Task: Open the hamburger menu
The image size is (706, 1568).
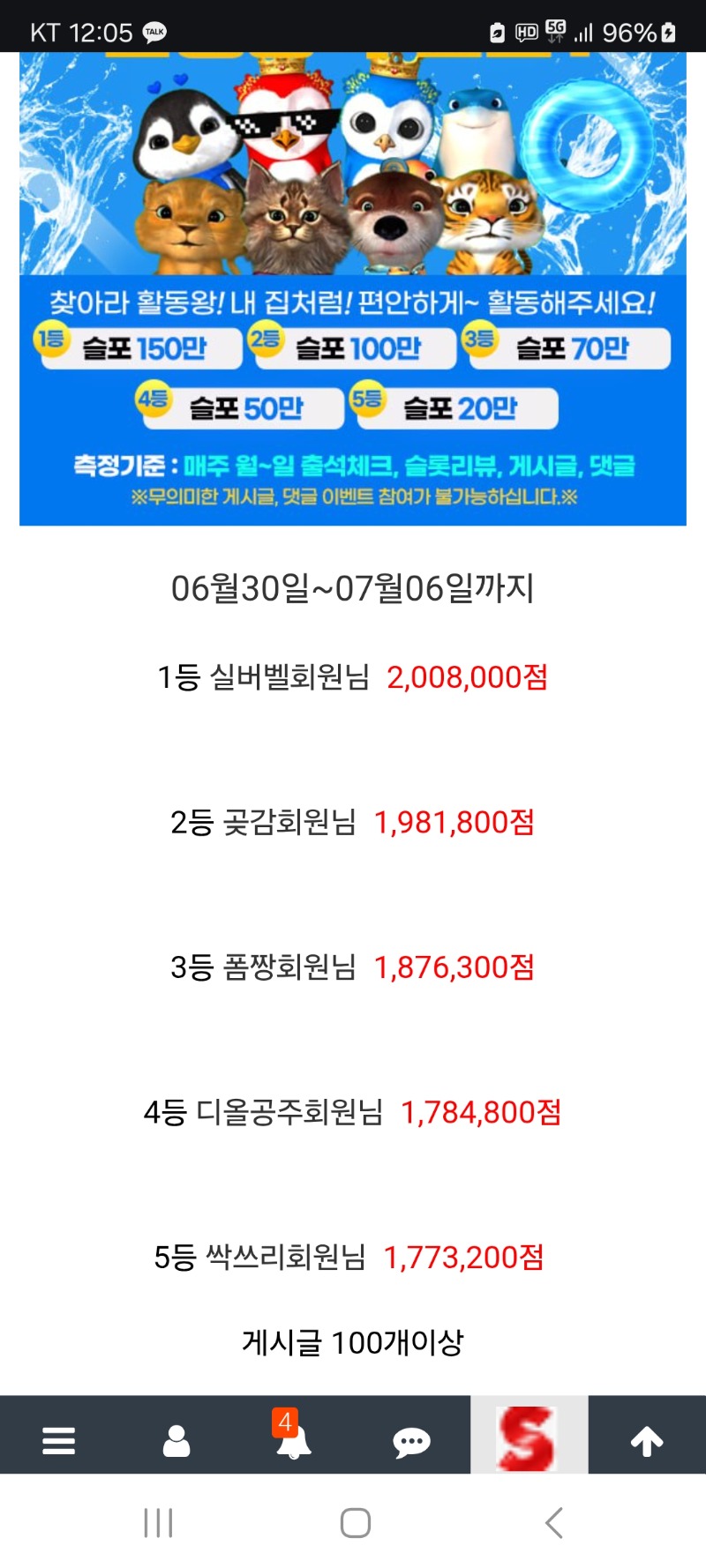Action: [58, 1440]
